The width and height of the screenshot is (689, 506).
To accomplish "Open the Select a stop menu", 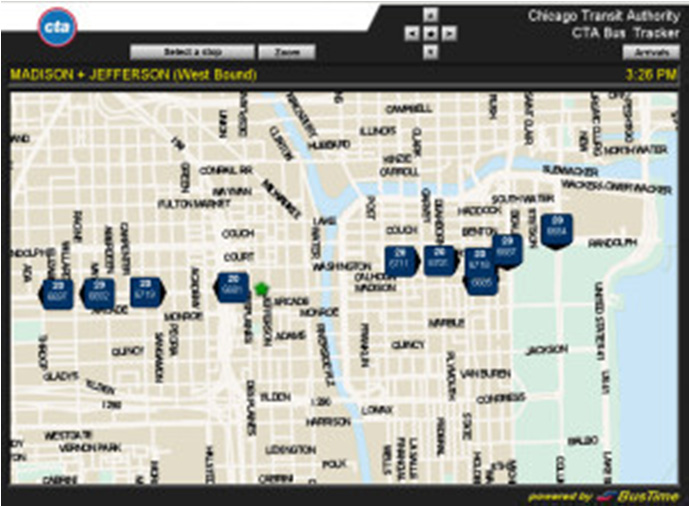I will pyautogui.click(x=193, y=52).
